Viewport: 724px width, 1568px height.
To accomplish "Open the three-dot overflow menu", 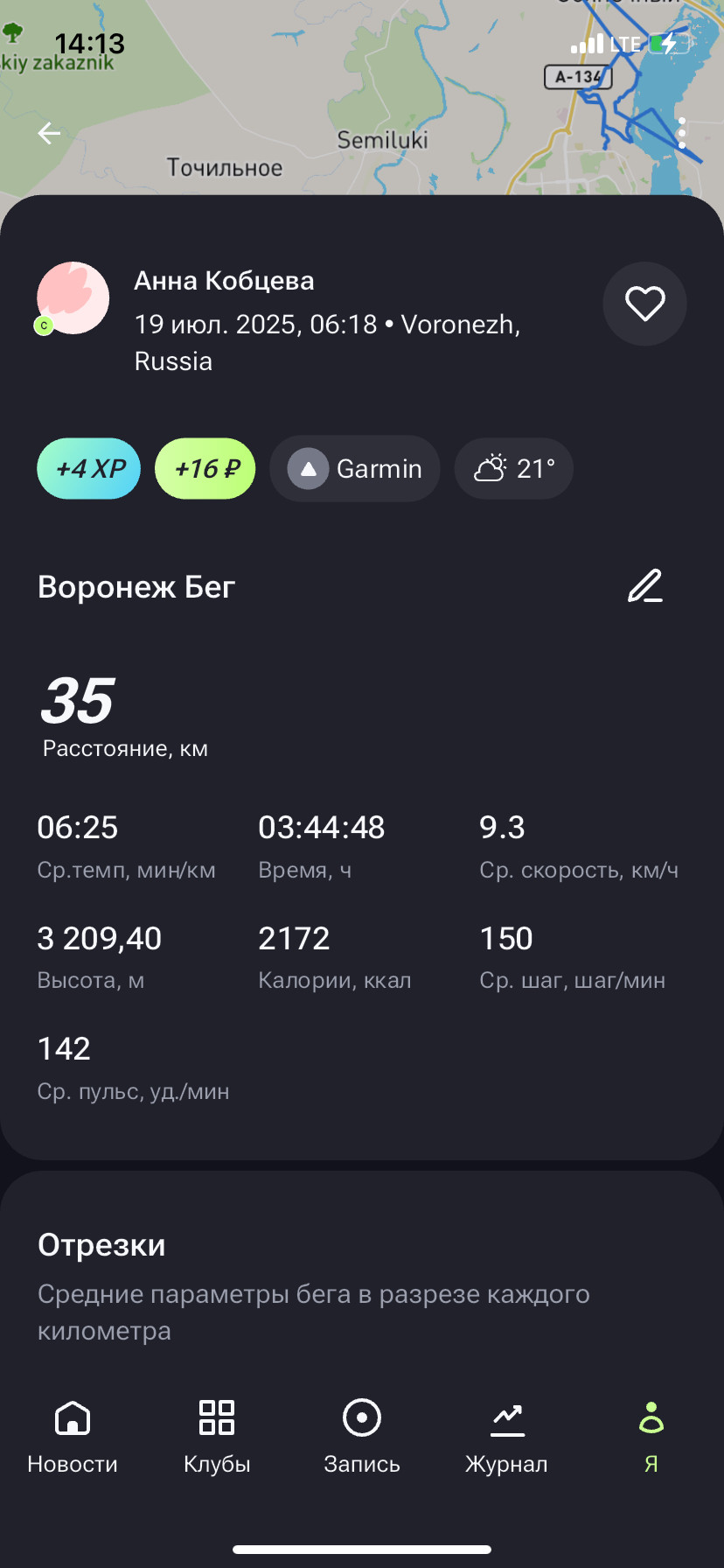I will pyautogui.click(x=682, y=133).
